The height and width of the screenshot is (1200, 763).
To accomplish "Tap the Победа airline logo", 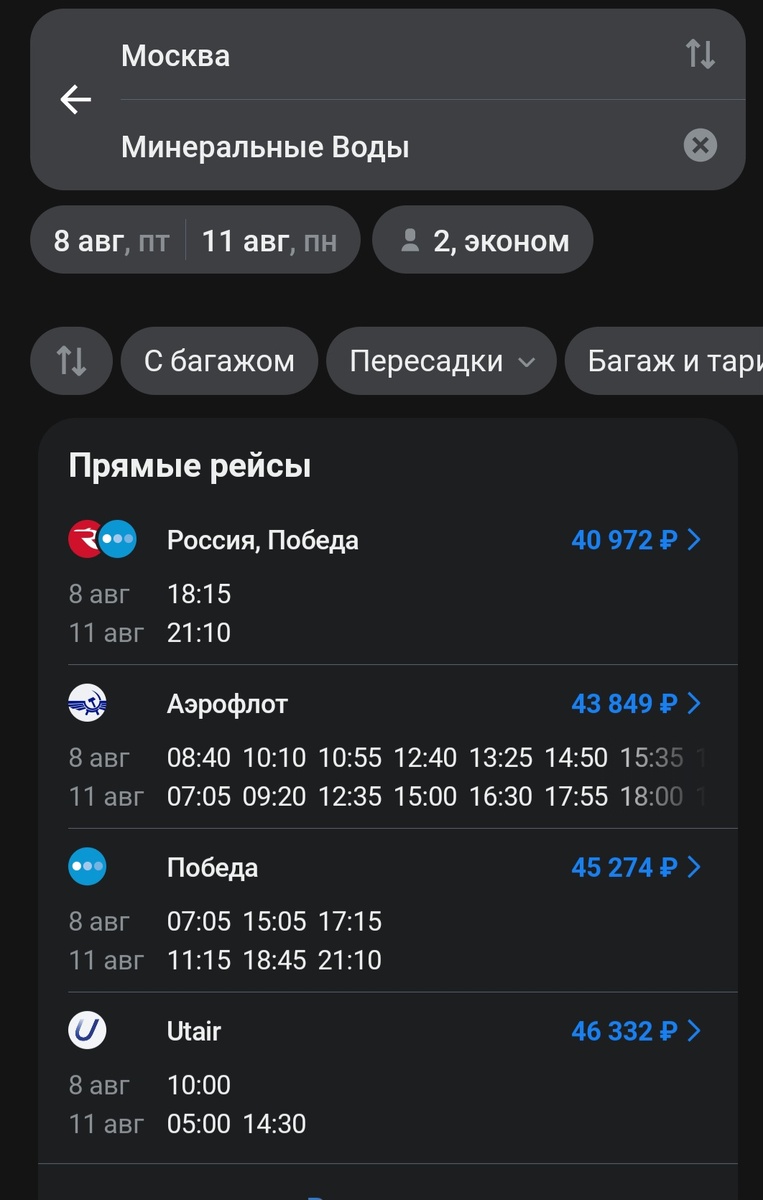I will tap(87, 866).
